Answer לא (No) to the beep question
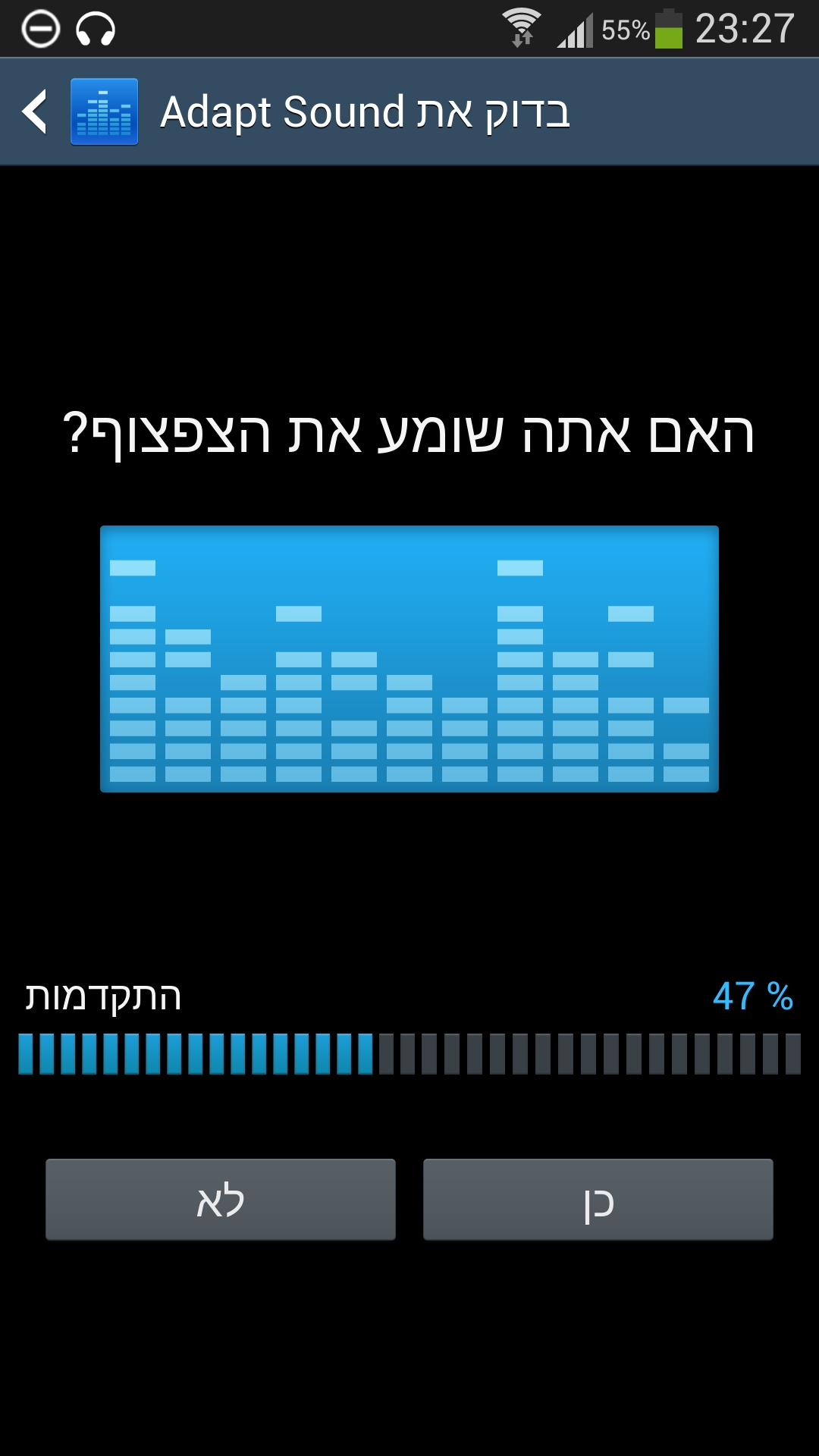Screen dimensions: 819x1456 [x=220, y=1200]
